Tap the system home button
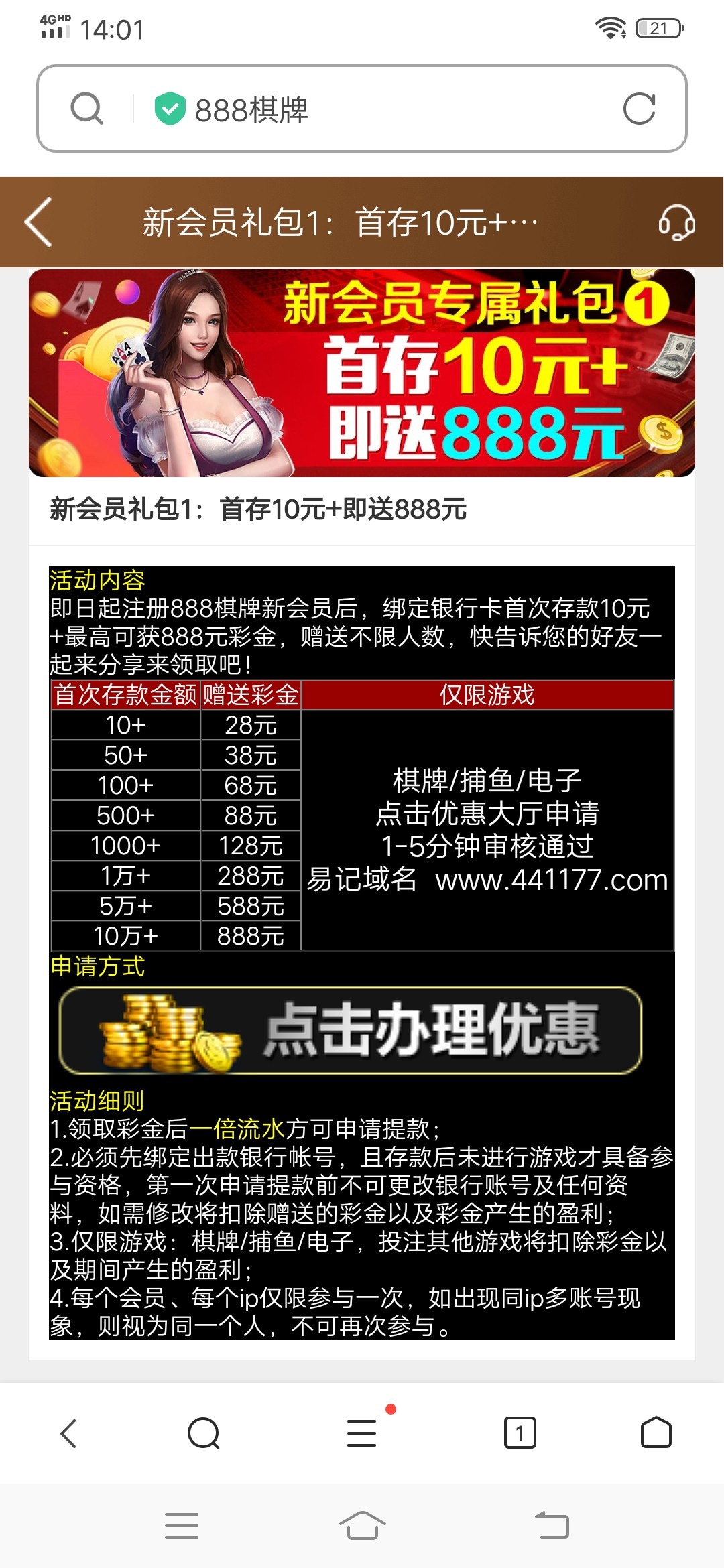The image size is (724, 1568). pyautogui.click(x=362, y=1526)
